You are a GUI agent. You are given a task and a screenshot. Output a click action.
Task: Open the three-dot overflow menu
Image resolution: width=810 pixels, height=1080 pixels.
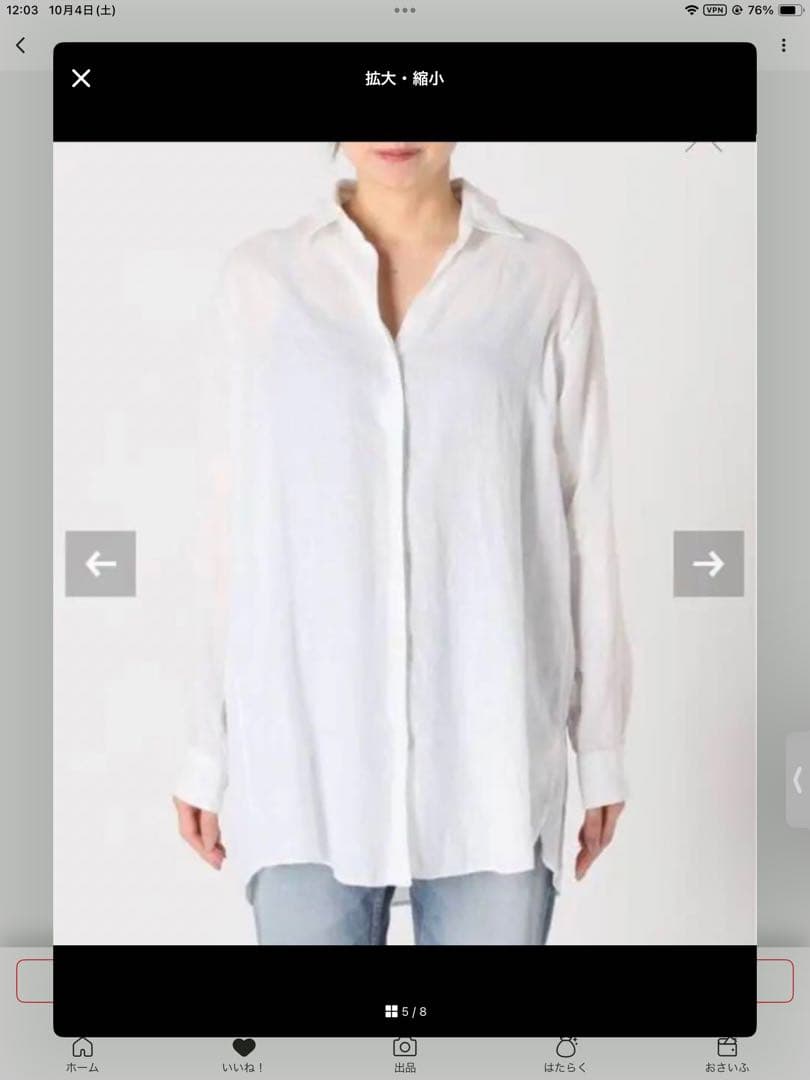pyautogui.click(x=783, y=45)
